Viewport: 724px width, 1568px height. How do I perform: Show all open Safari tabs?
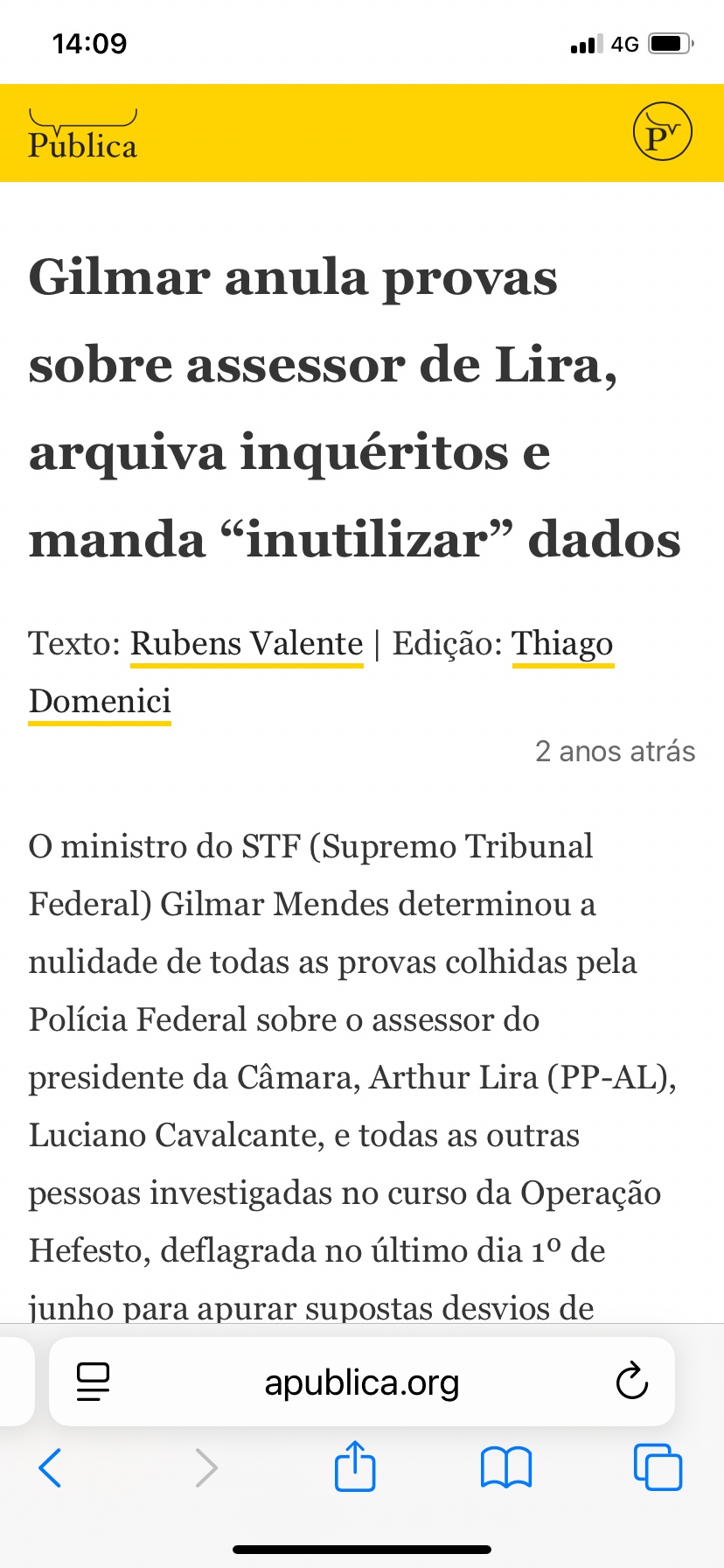pyautogui.click(x=657, y=1467)
